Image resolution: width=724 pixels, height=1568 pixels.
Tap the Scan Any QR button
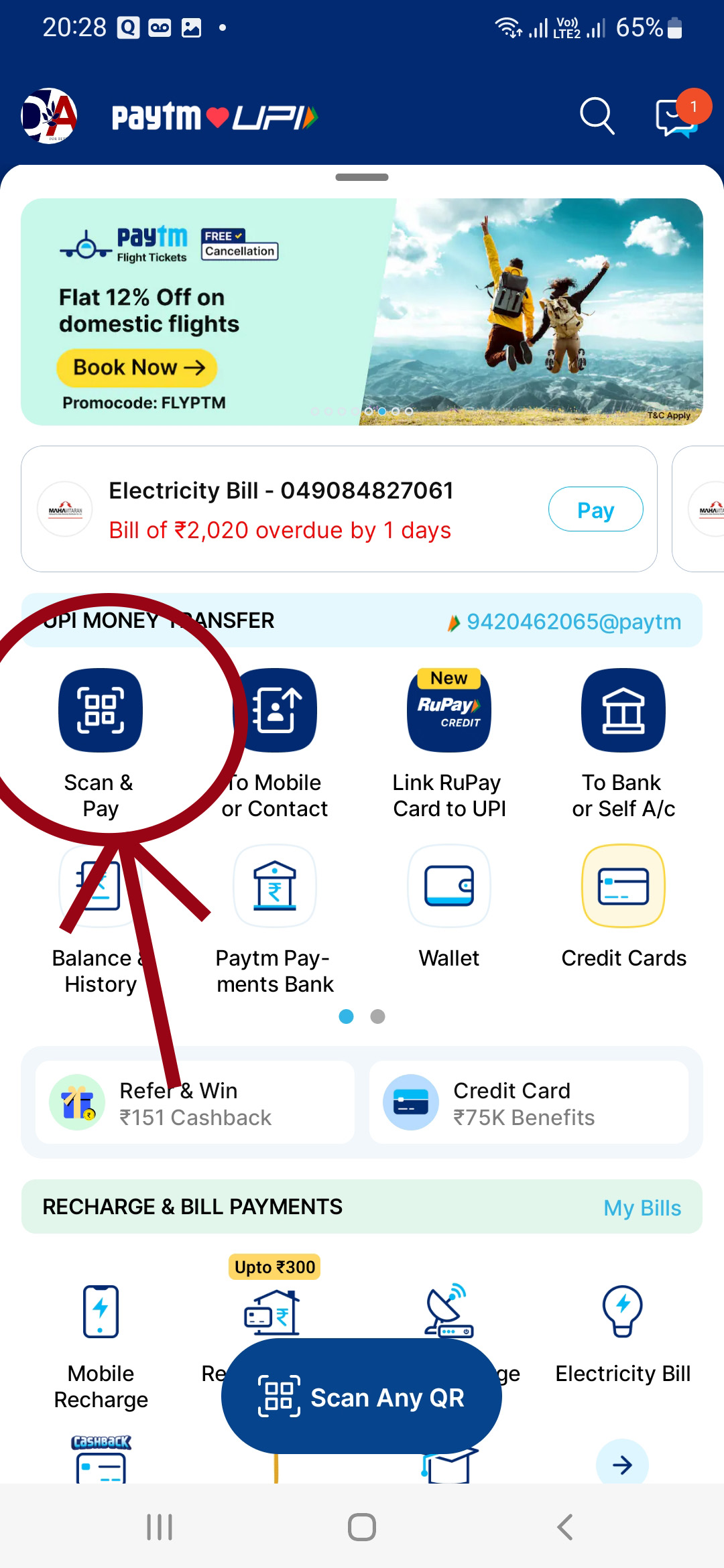361,1397
